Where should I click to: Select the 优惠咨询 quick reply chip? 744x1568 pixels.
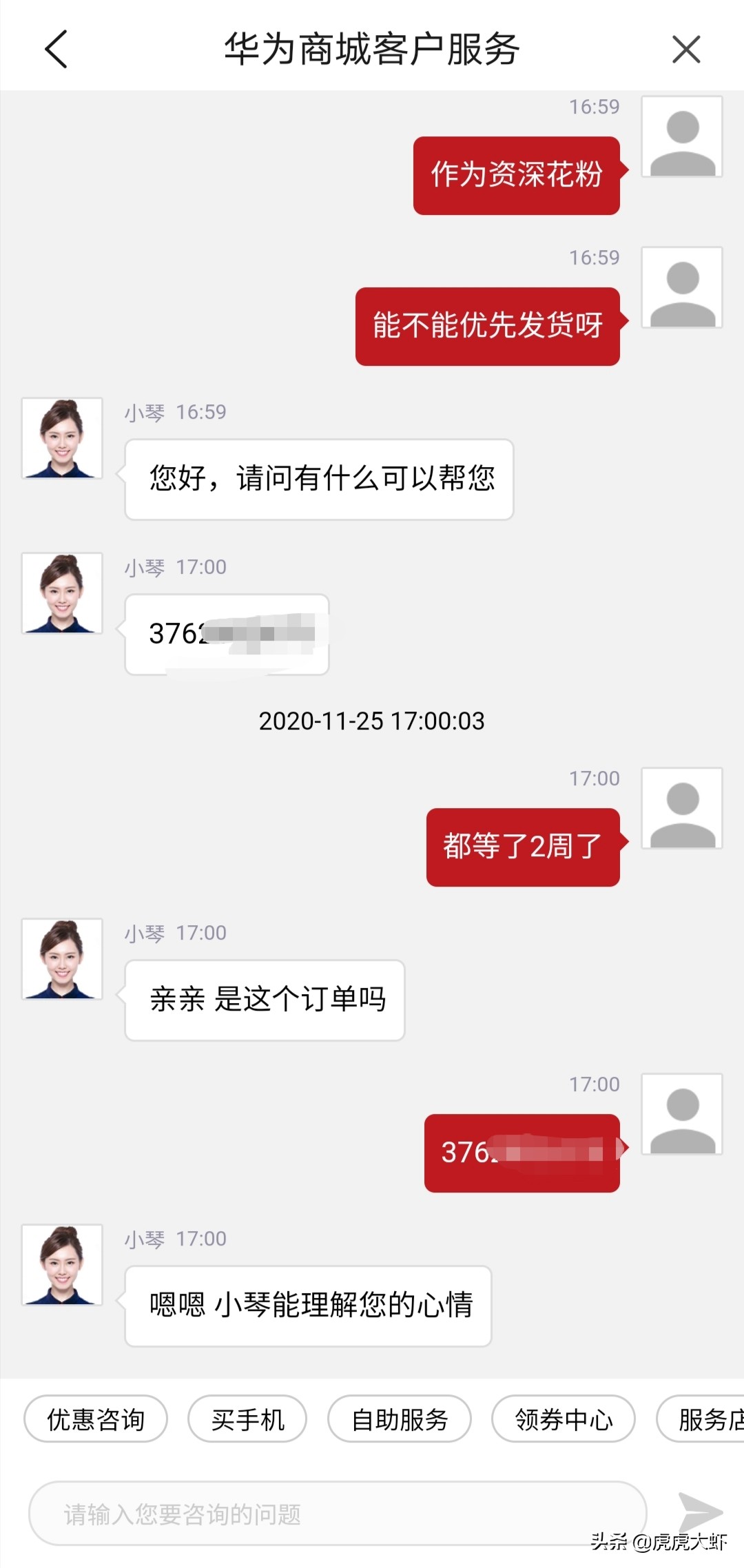95,1419
